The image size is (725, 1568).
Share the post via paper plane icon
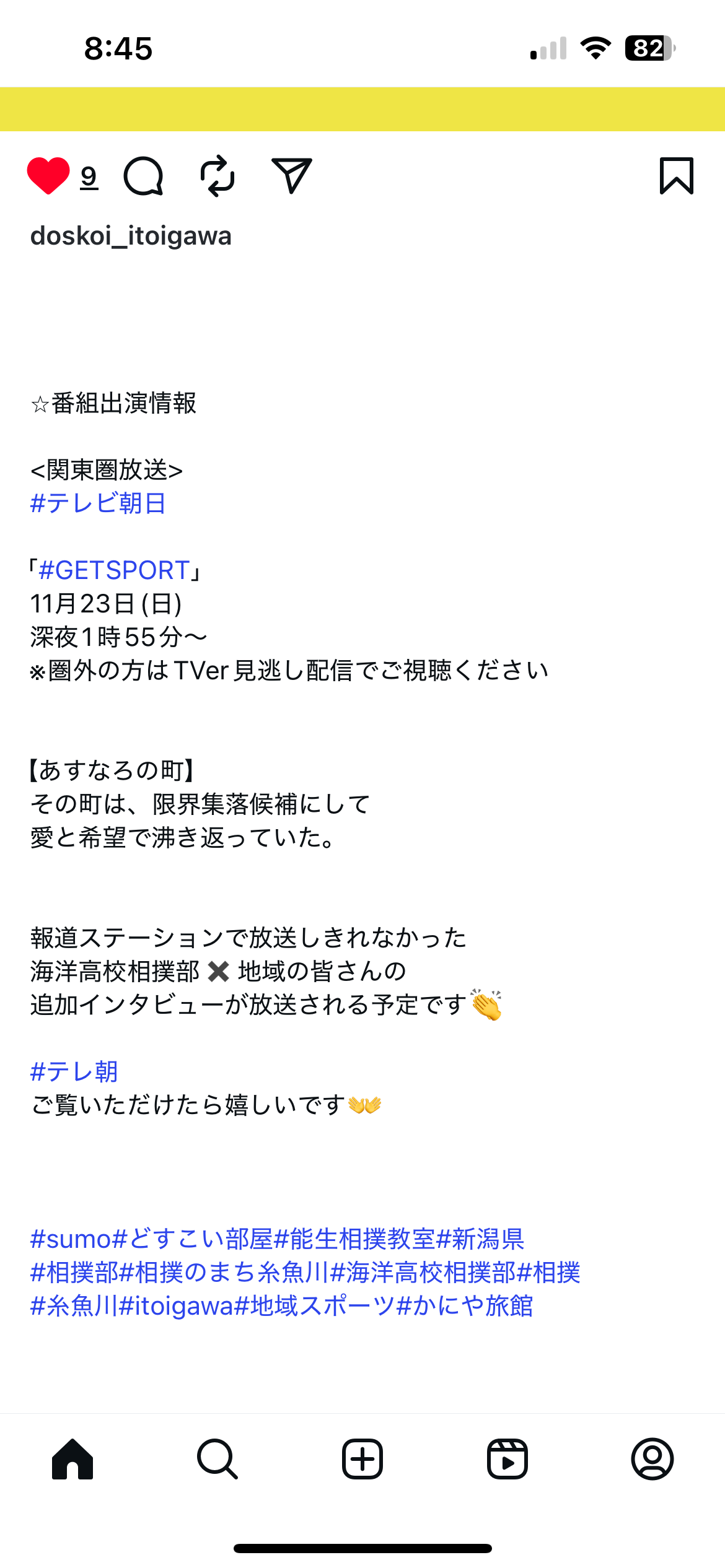click(291, 176)
